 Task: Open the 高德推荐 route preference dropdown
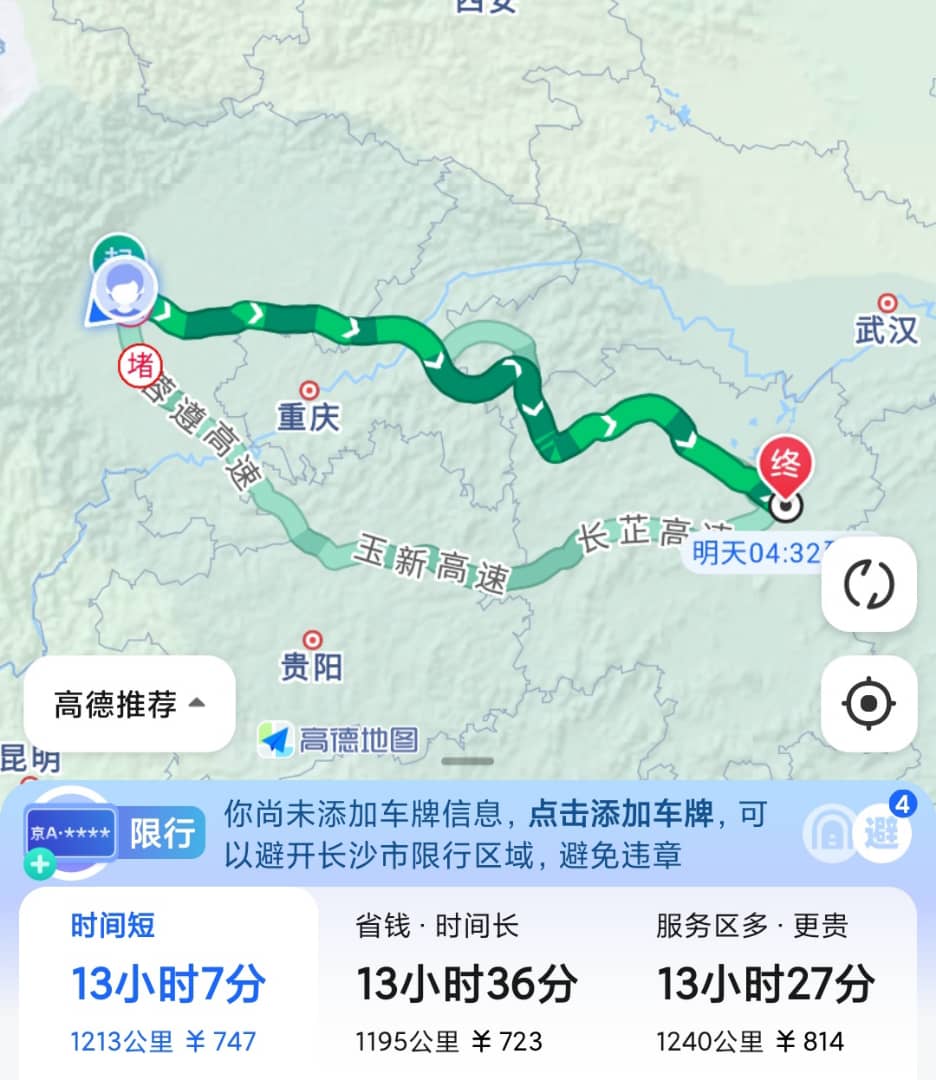(129, 704)
